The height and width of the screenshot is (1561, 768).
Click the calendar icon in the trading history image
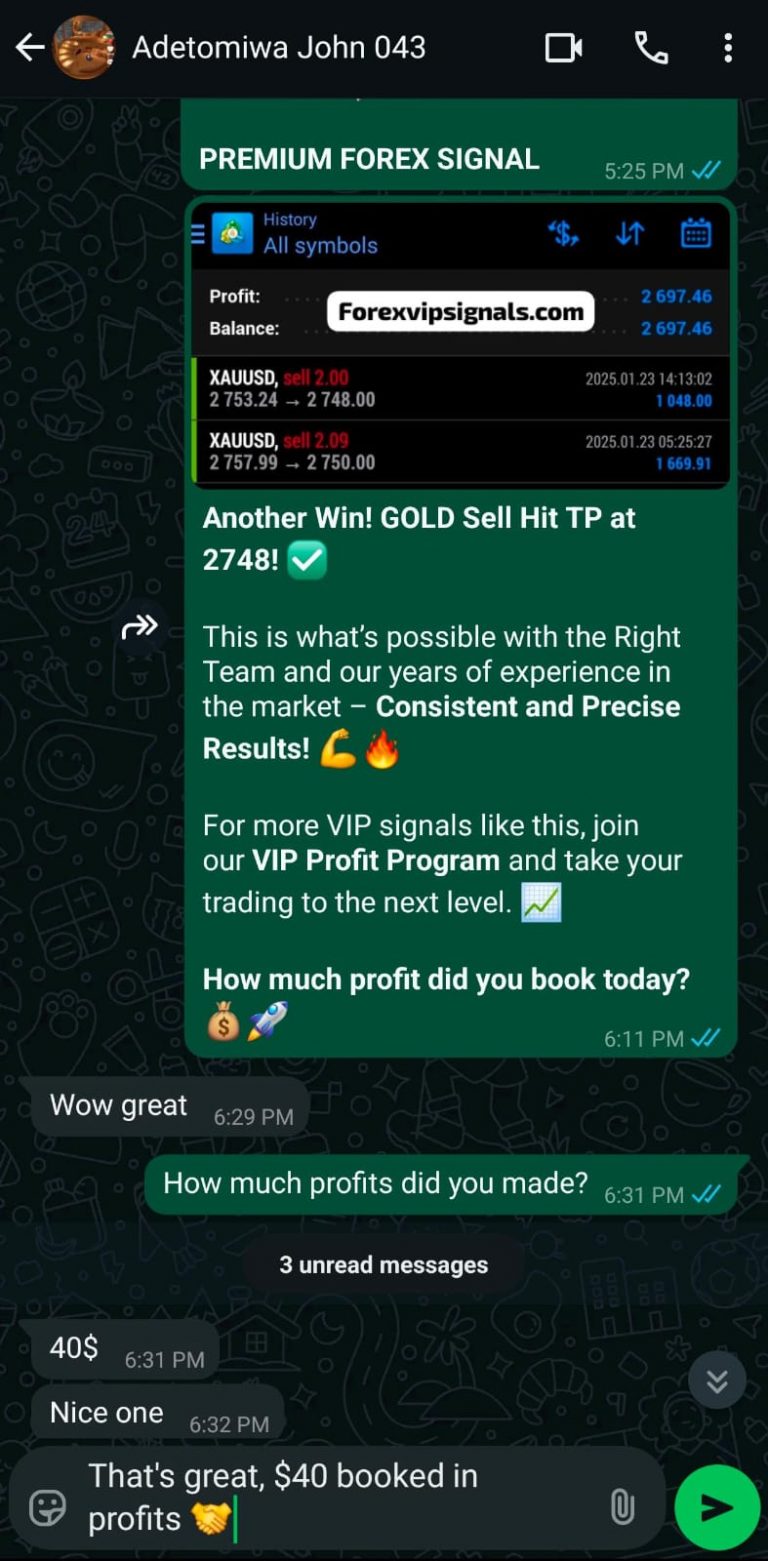pos(697,233)
